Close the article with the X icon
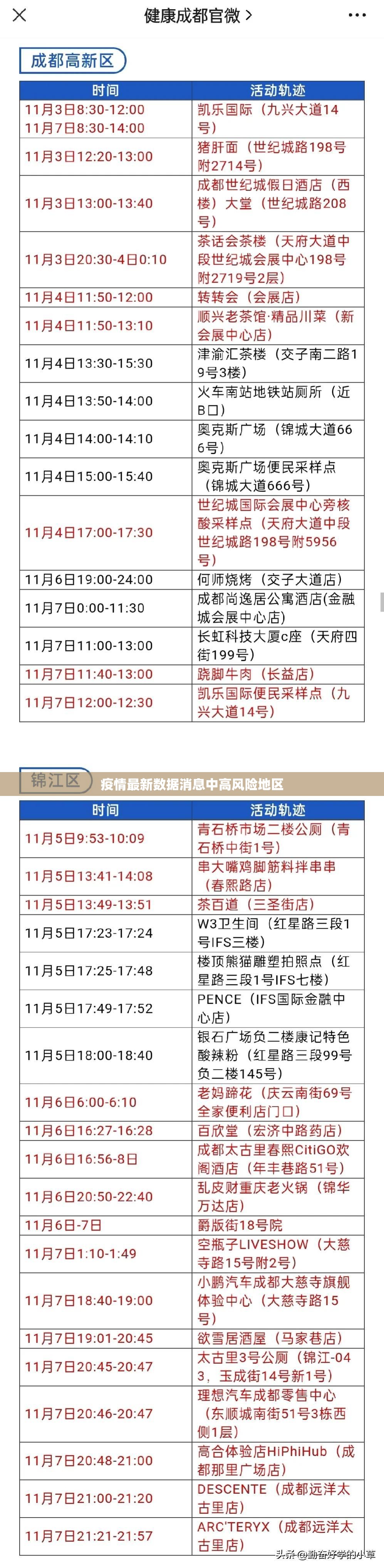384x1568 pixels. (x=20, y=15)
